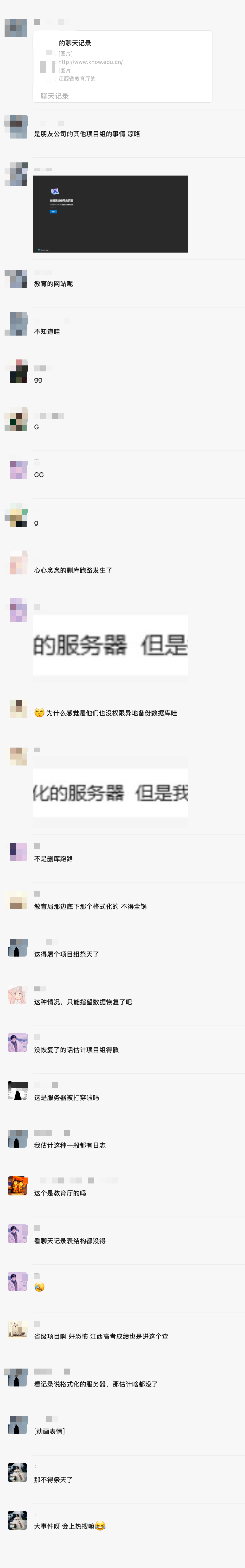Open the image reading 化的服务器 但是我
This screenshot has height=1568, width=245.
click(x=110, y=792)
